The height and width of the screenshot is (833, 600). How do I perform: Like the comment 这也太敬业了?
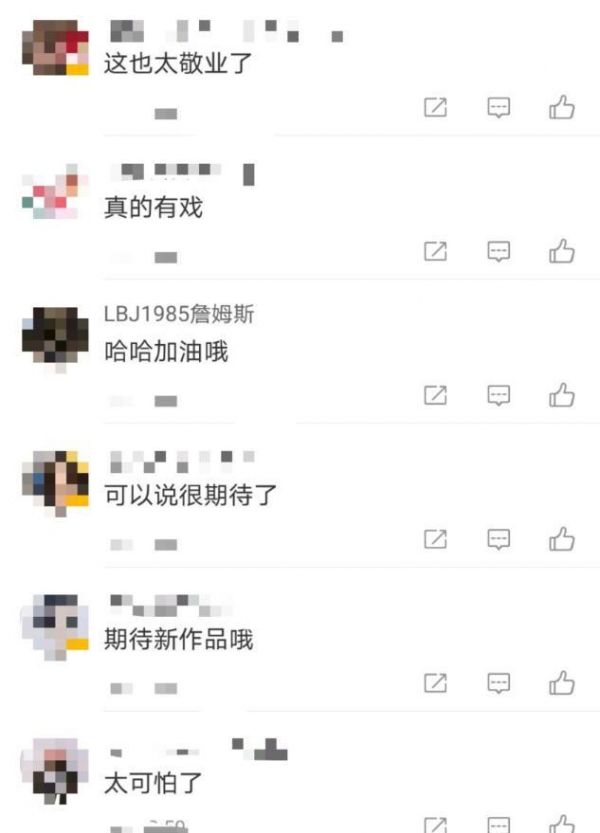[x=562, y=108]
